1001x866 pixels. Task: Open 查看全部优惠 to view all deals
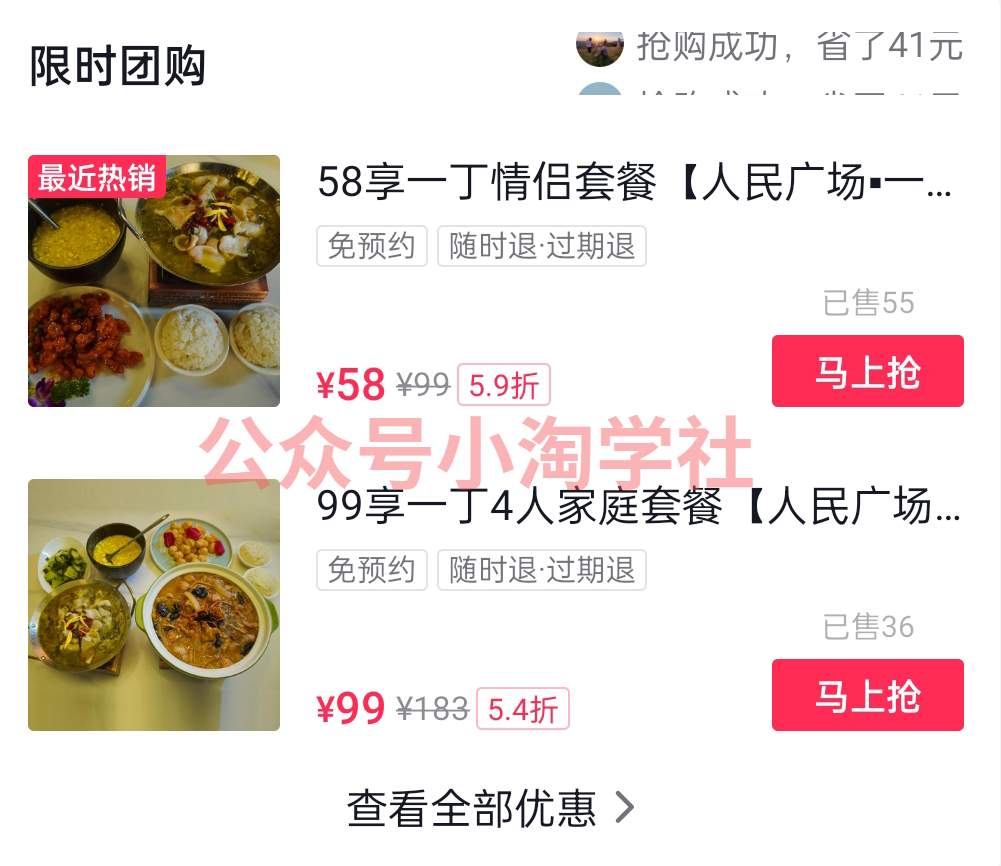pyautogui.click(x=490, y=808)
